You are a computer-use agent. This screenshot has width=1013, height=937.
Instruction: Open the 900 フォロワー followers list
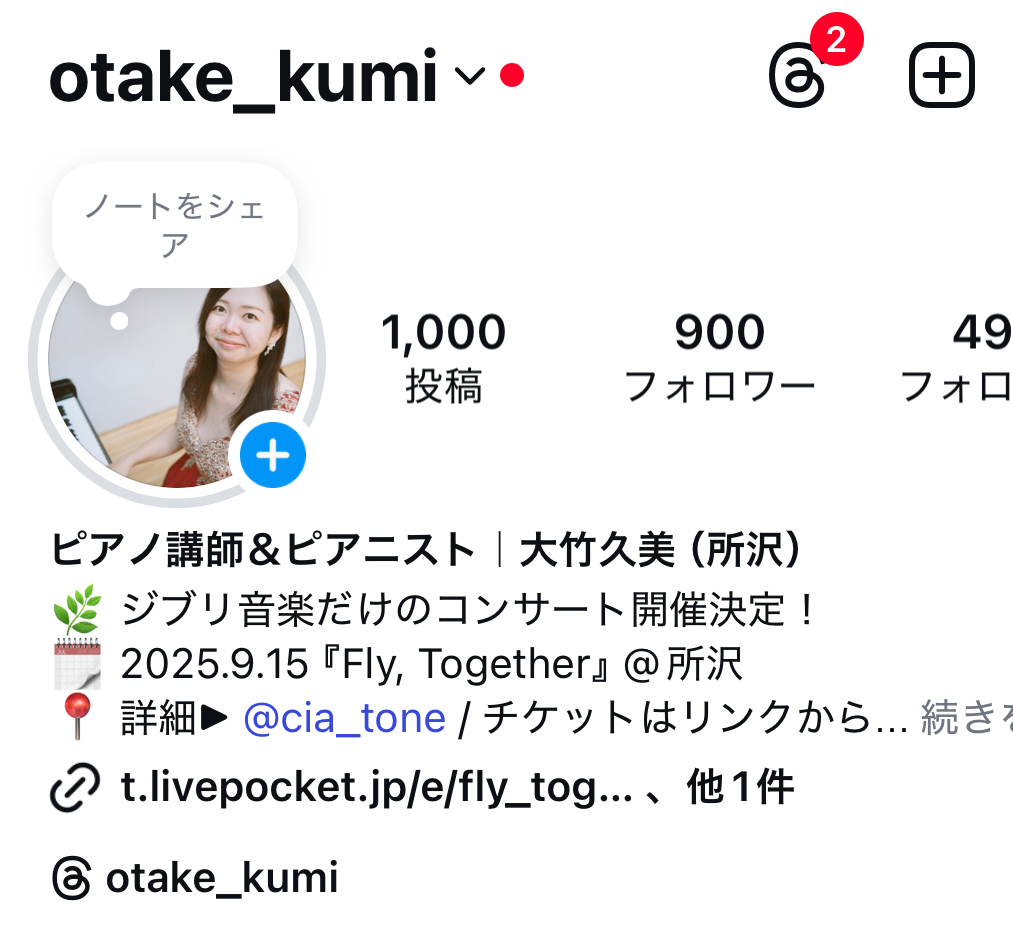pyautogui.click(x=719, y=357)
